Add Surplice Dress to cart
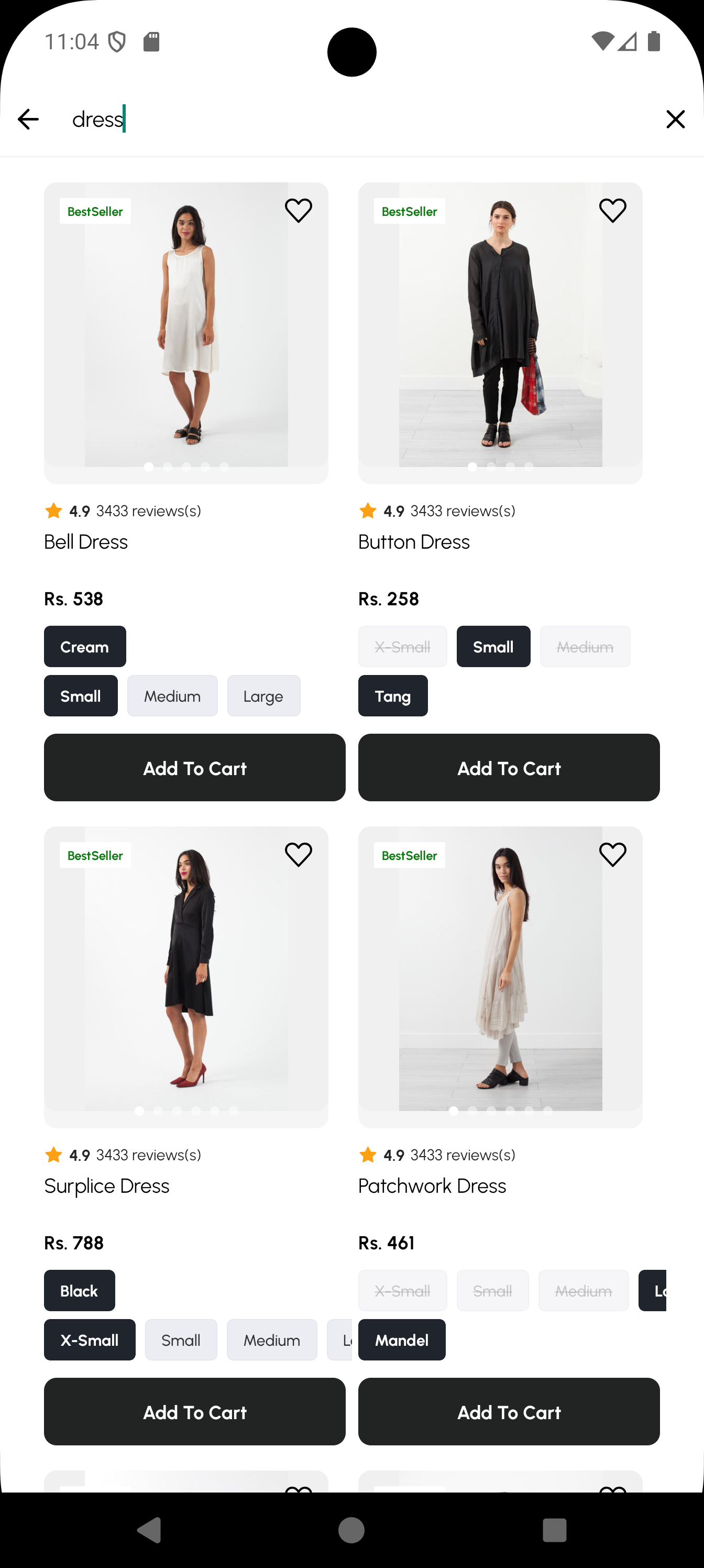 coord(195,1411)
